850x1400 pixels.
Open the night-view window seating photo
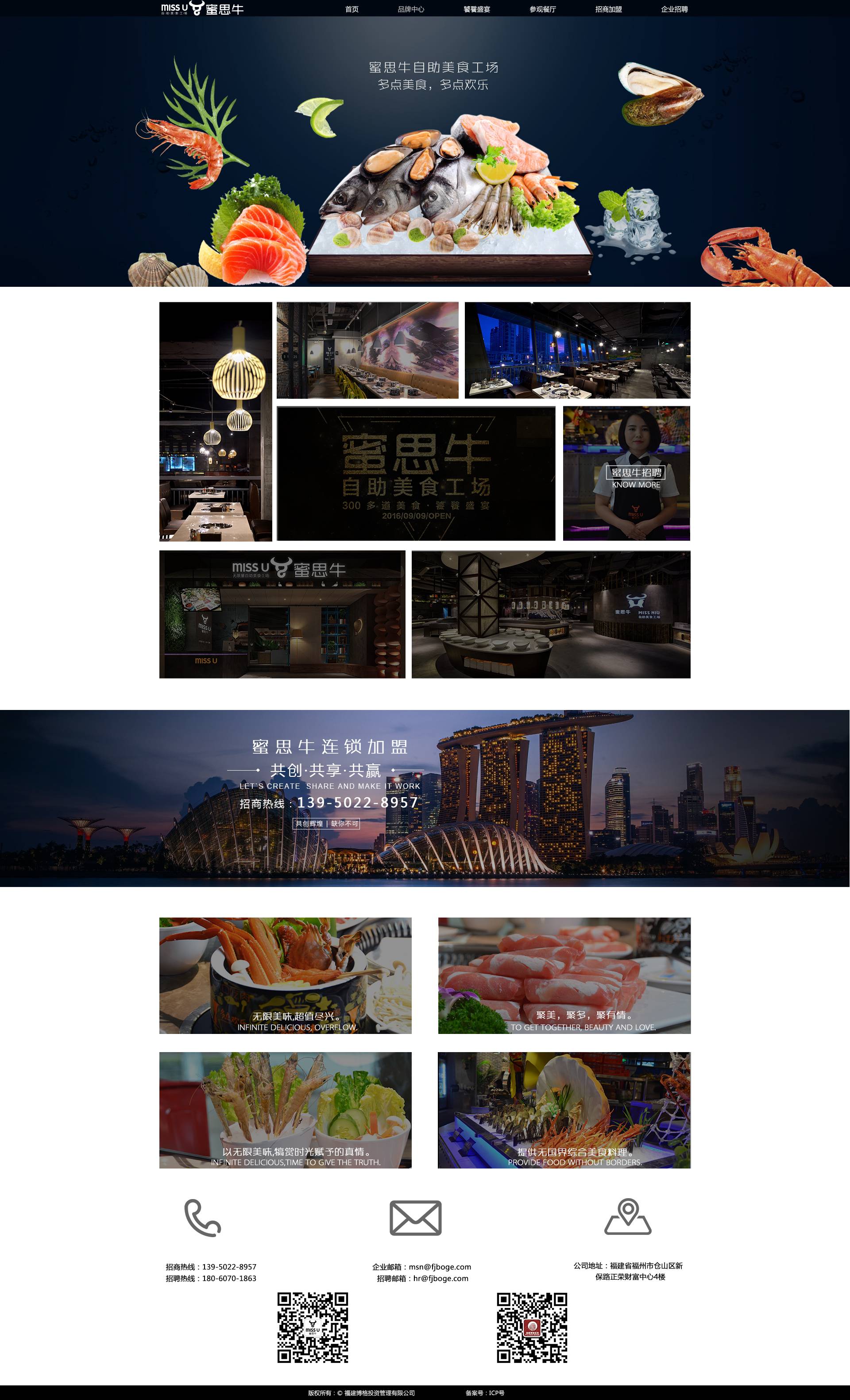pyautogui.click(x=577, y=350)
